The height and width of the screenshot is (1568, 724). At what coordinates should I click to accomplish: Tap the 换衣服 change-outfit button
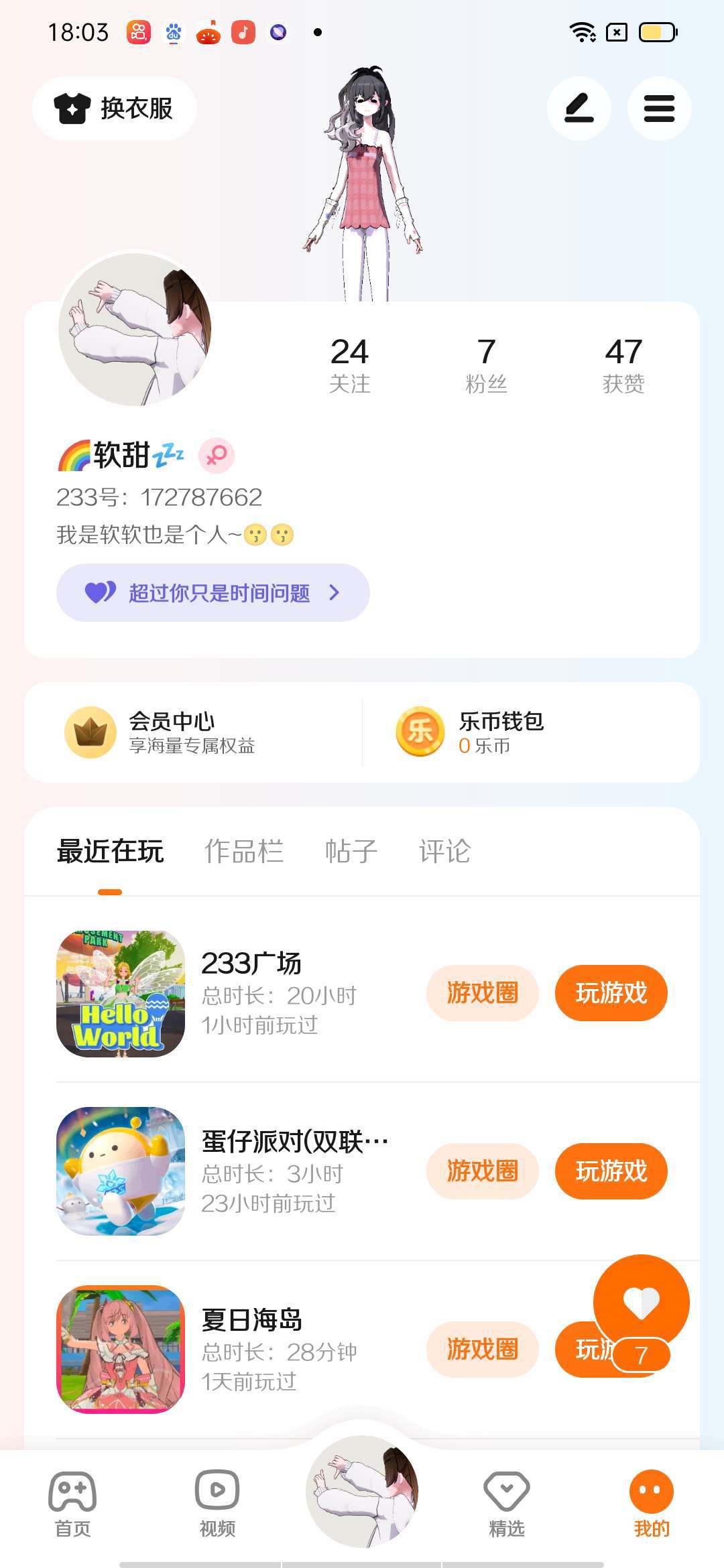click(115, 109)
